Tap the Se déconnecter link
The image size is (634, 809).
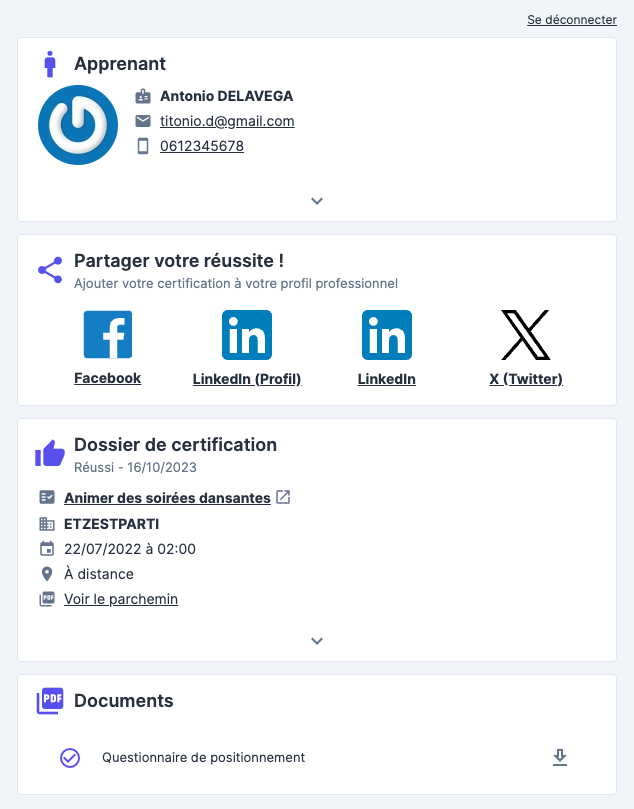[x=571, y=19]
